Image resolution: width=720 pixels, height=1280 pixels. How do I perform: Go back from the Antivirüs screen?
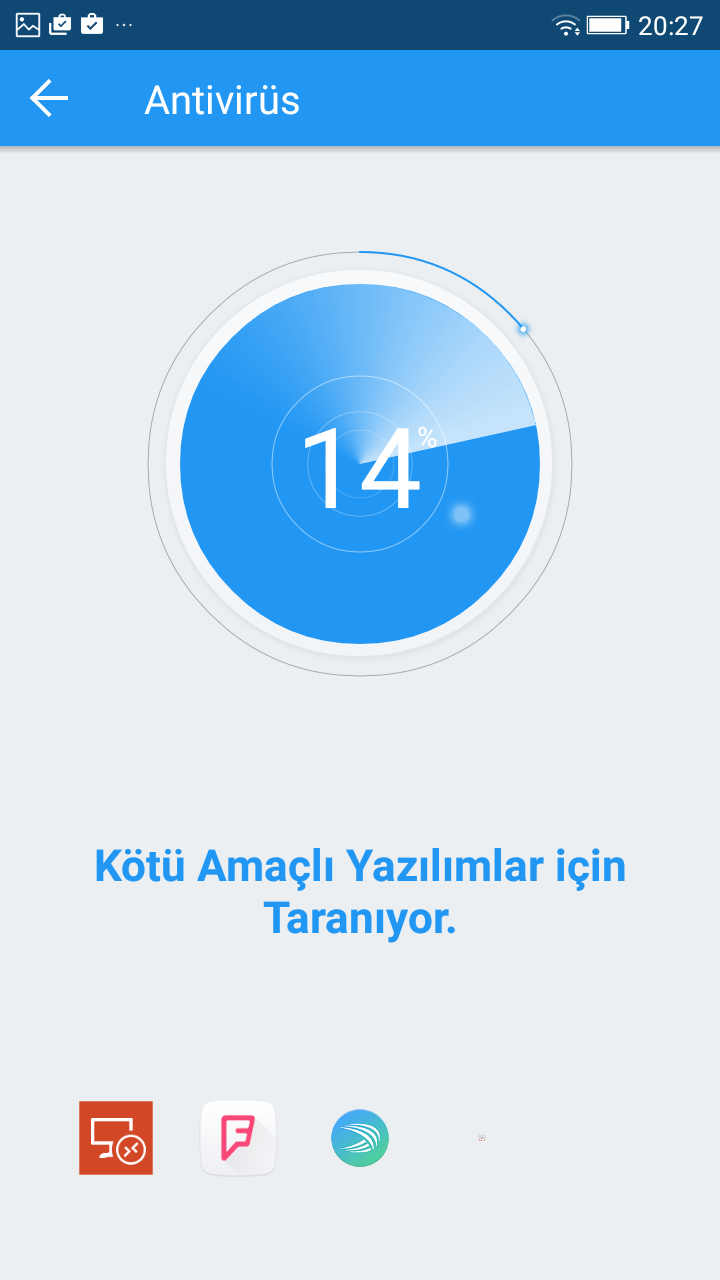tap(48, 98)
